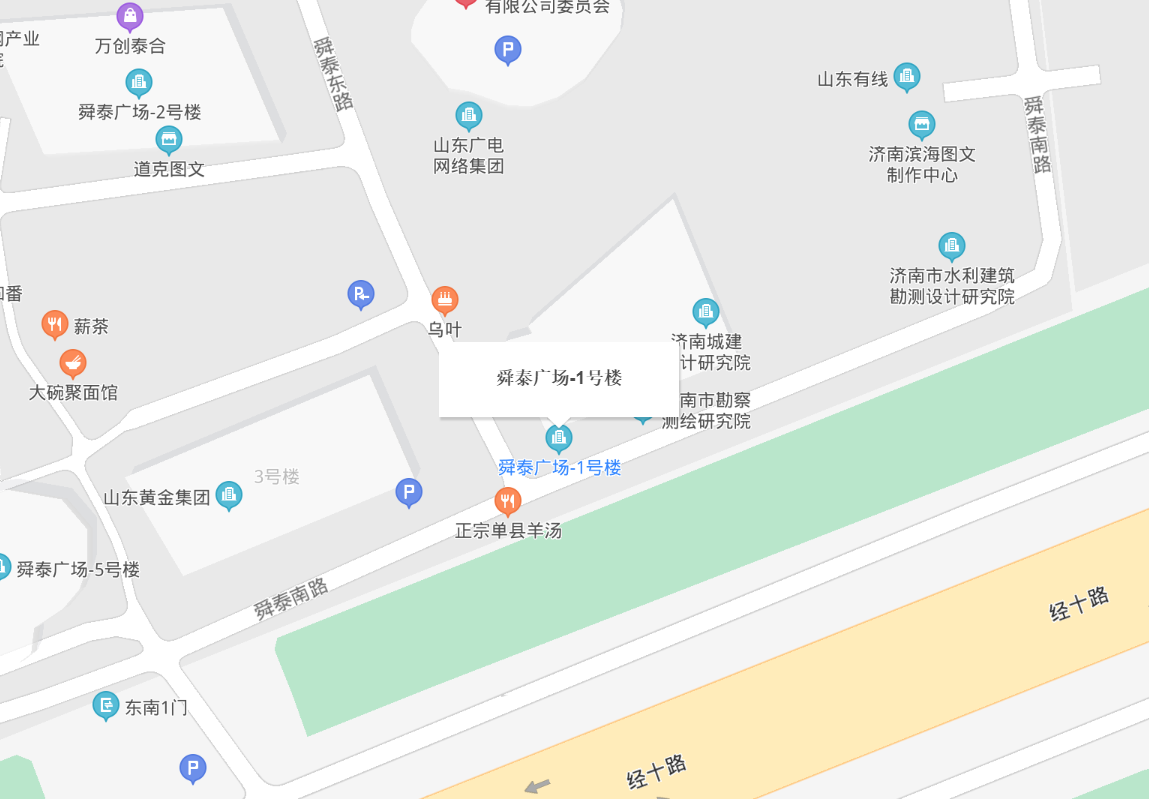Open the 万创泰合 shopping marker
The width and height of the screenshot is (1149, 799).
(130, 17)
